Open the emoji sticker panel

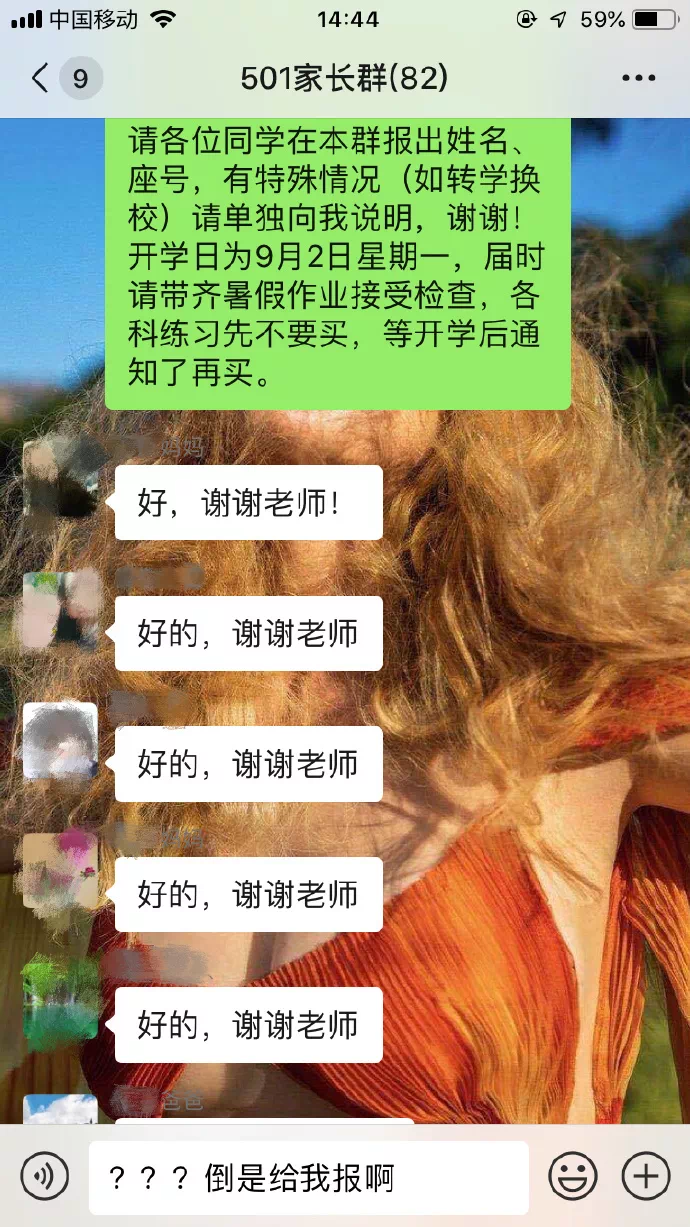pyautogui.click(x=574, y=1176)
